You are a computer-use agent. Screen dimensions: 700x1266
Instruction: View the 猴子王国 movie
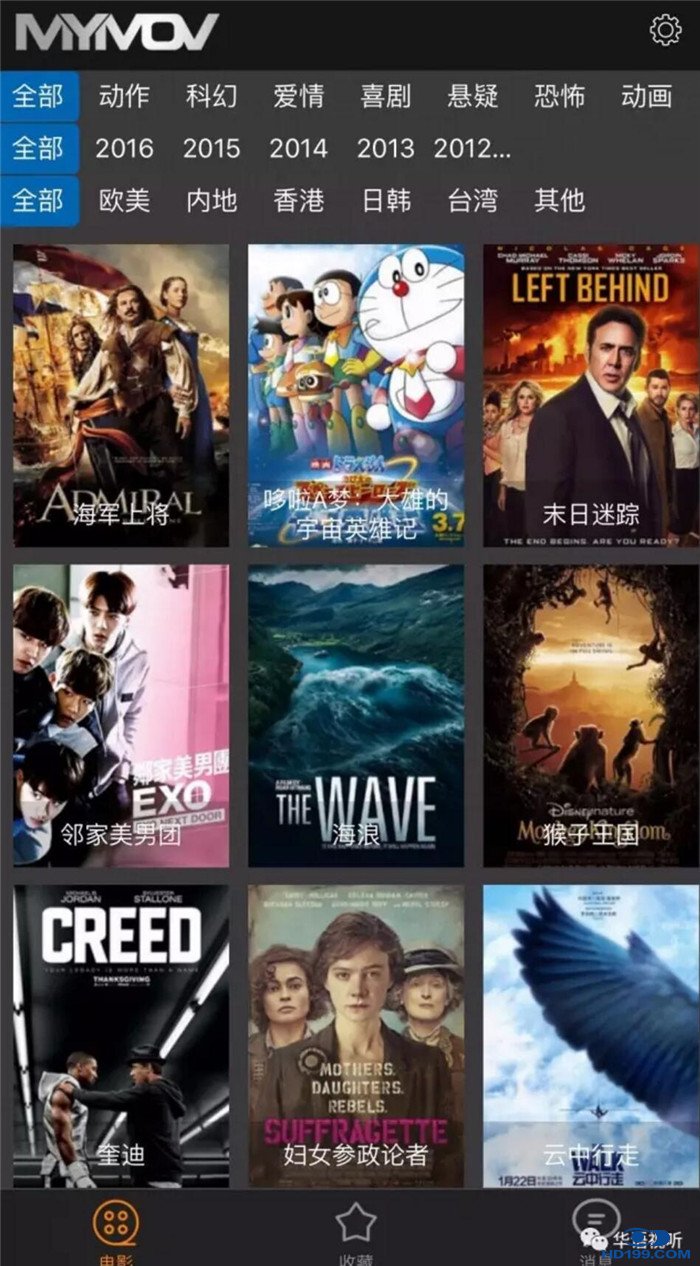pos(591,715)
